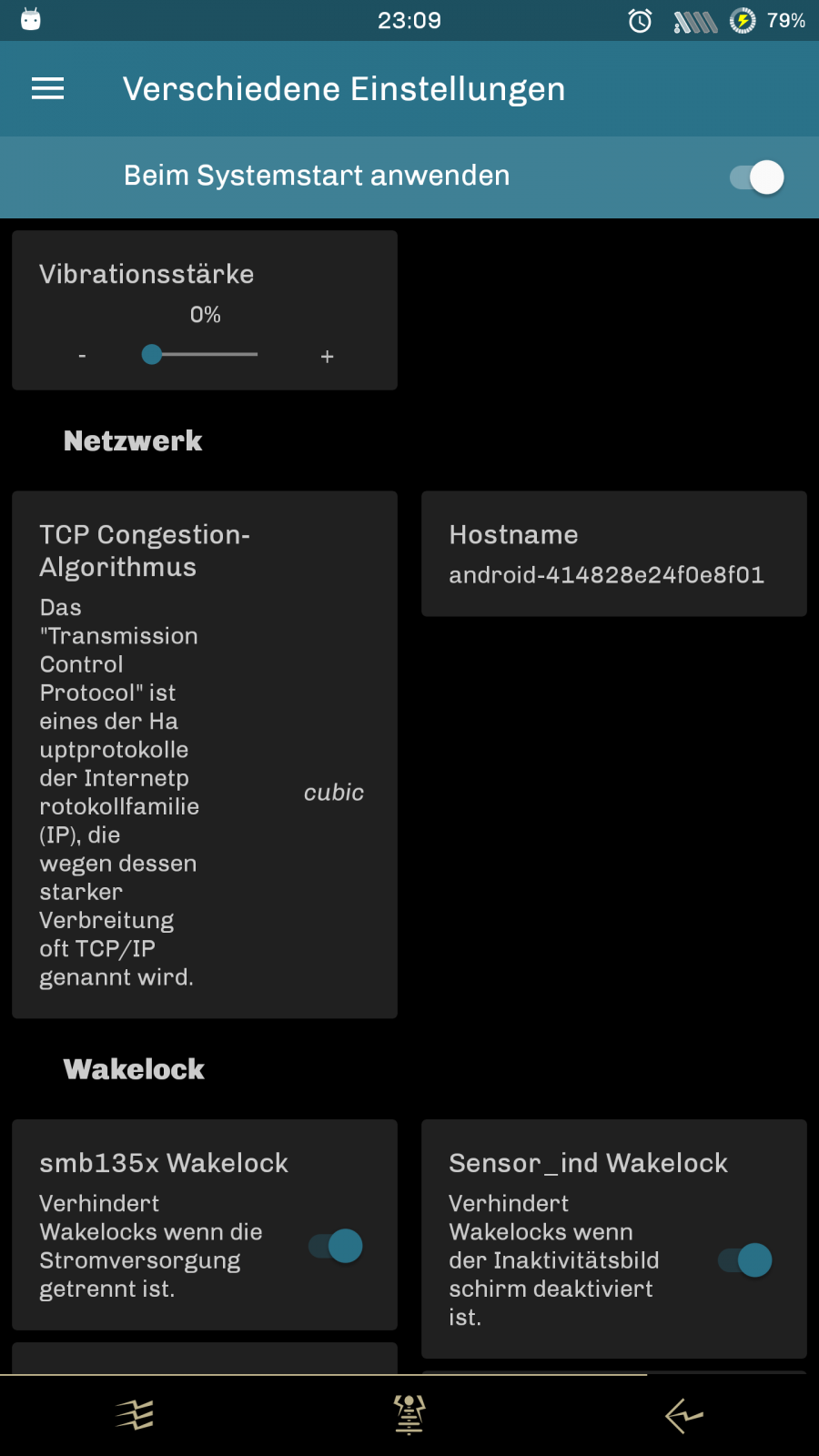Tap the back button in navigation bar

click(x=683, y=1416)
